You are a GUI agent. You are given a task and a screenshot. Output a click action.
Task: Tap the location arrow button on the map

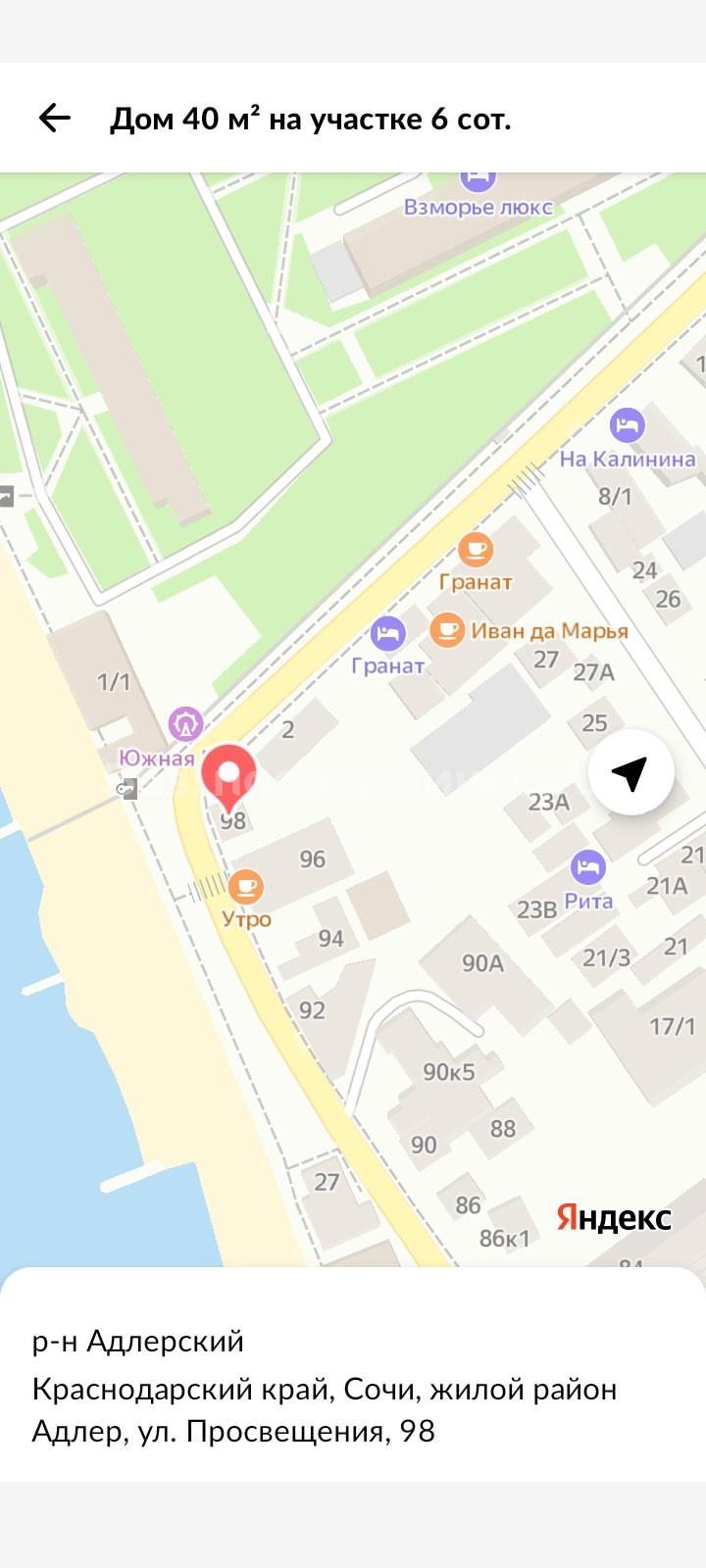tap(630, 772)
